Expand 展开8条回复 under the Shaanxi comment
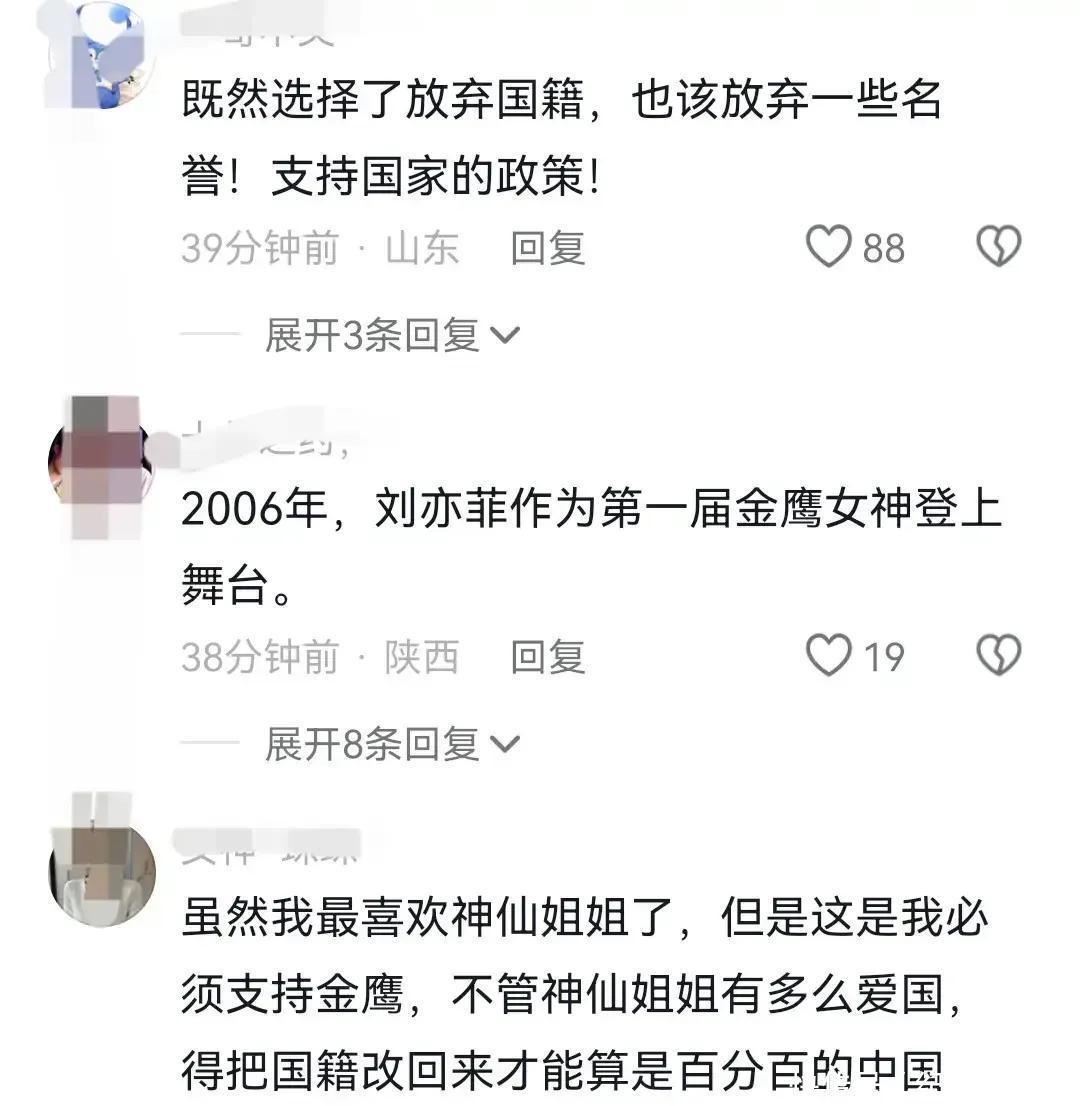This screenshot has width=1080, height=1106. (x=392, y=744)
